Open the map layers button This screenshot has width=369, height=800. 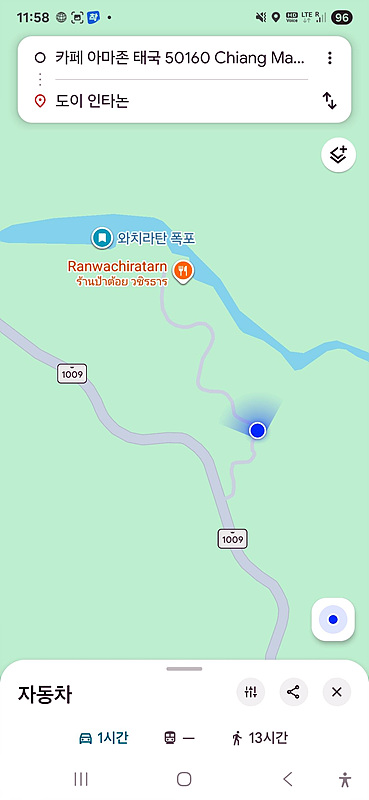[x=338, y=155]
